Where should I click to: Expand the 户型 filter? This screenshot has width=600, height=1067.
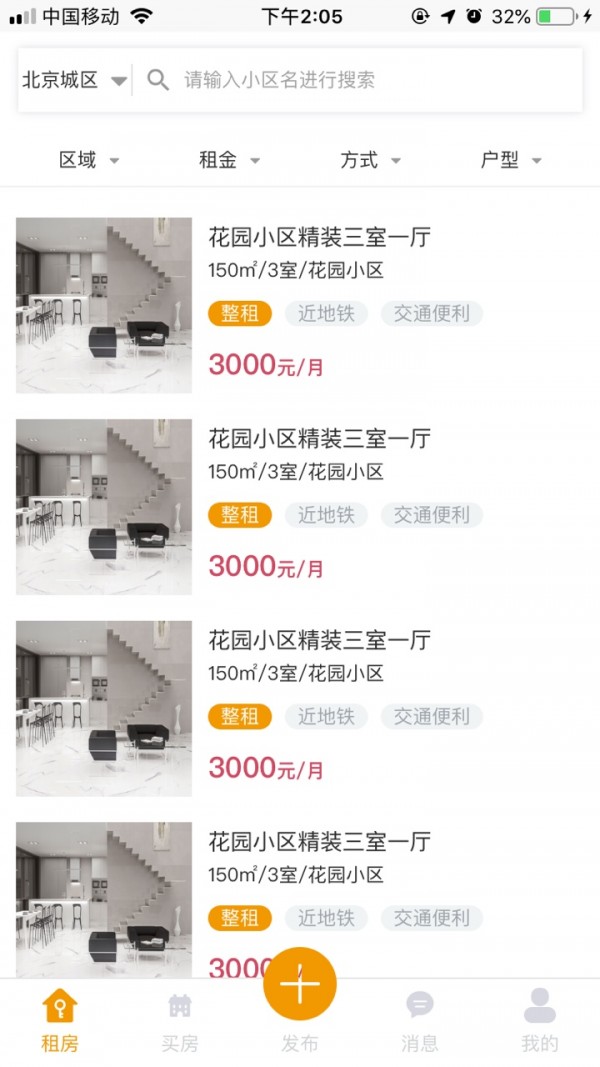(510, 160)
